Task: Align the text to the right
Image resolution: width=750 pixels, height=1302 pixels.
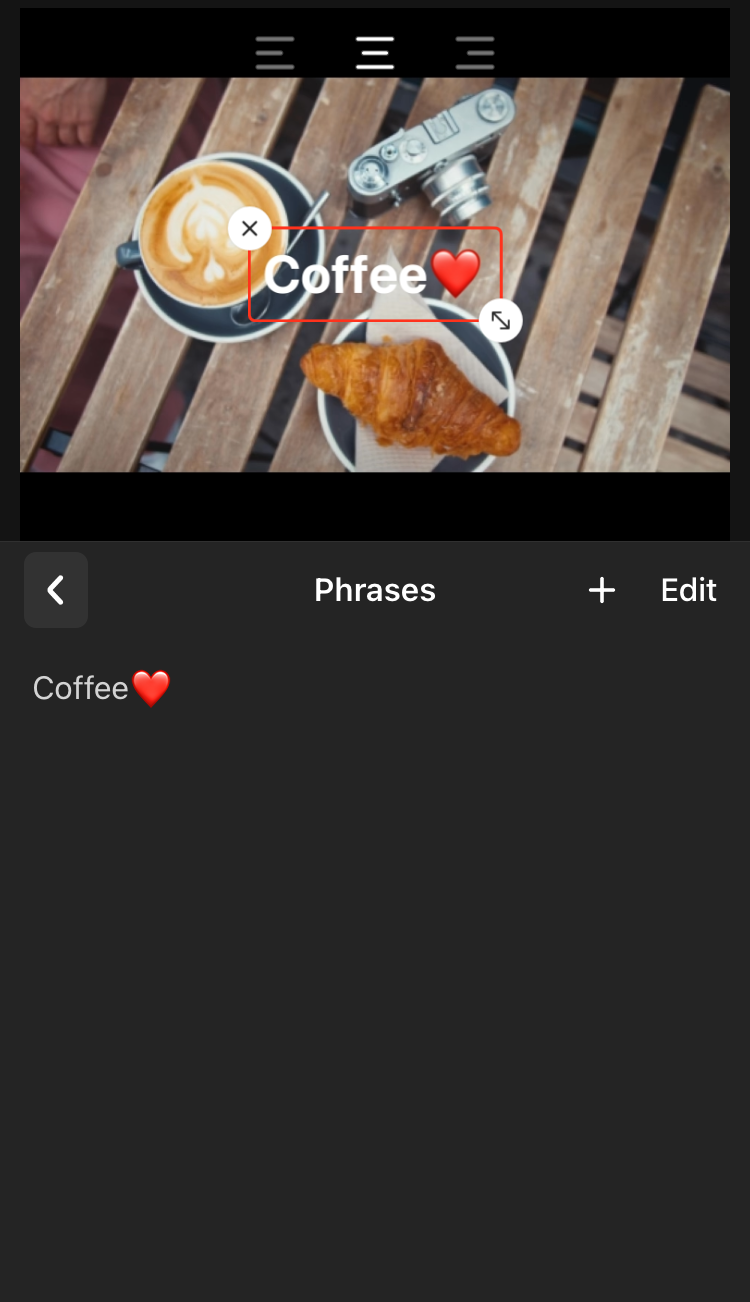Action: pyautogui.click(x=475, y=52)
